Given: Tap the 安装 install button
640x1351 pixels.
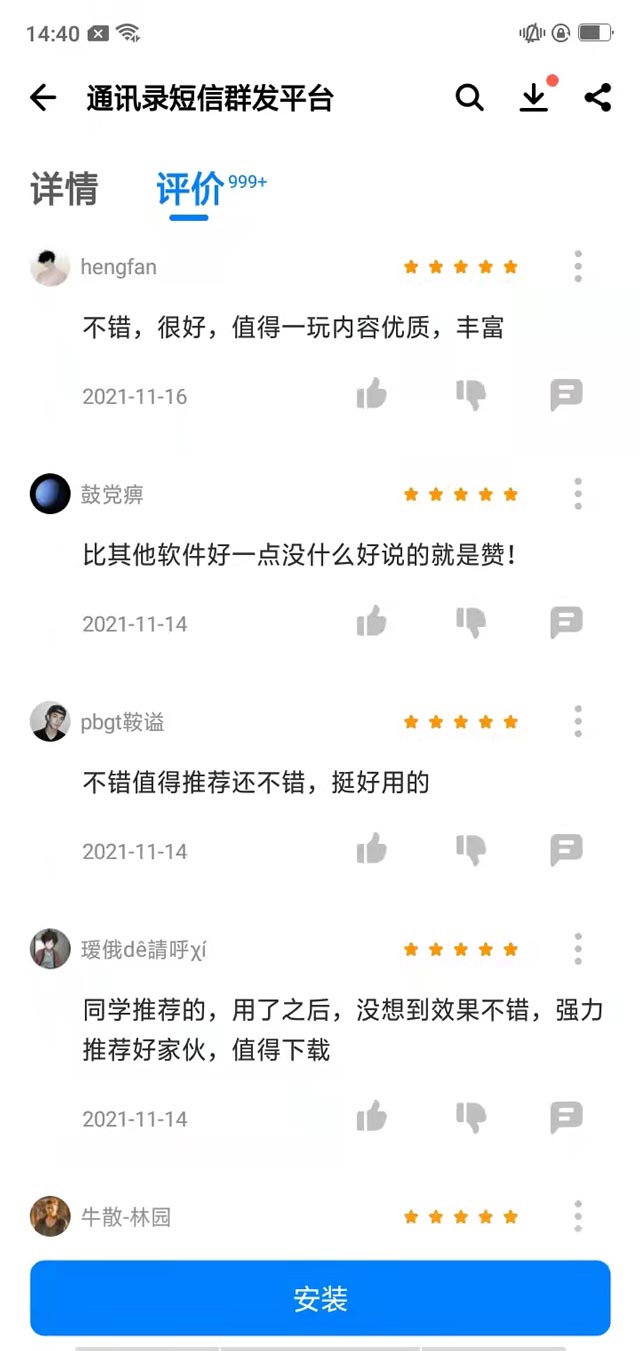Looking at the screenshot, I should pos(320,1298).
